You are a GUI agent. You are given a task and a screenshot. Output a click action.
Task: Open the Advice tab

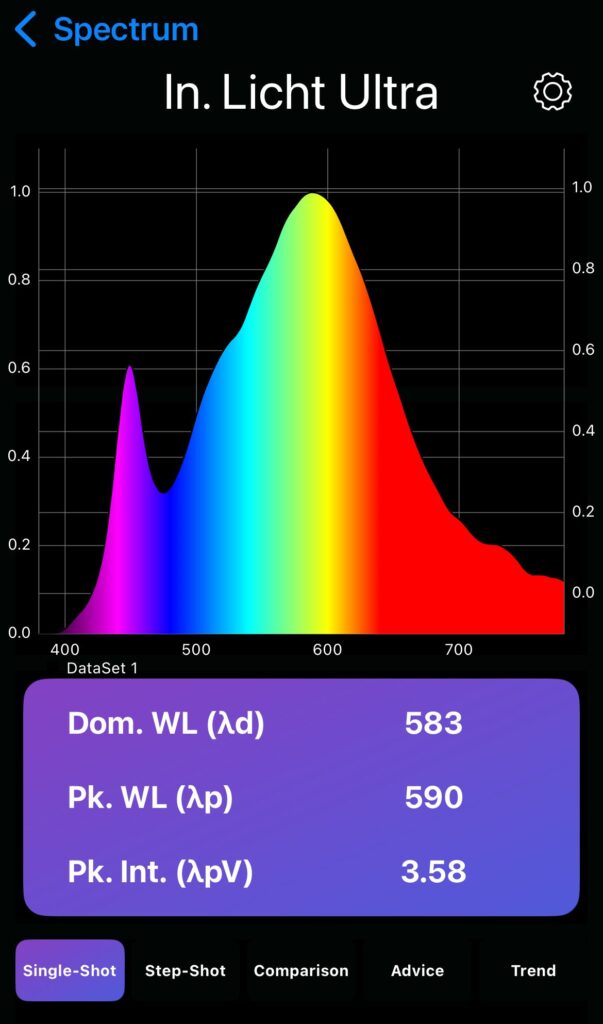click(x=417, y=970)
